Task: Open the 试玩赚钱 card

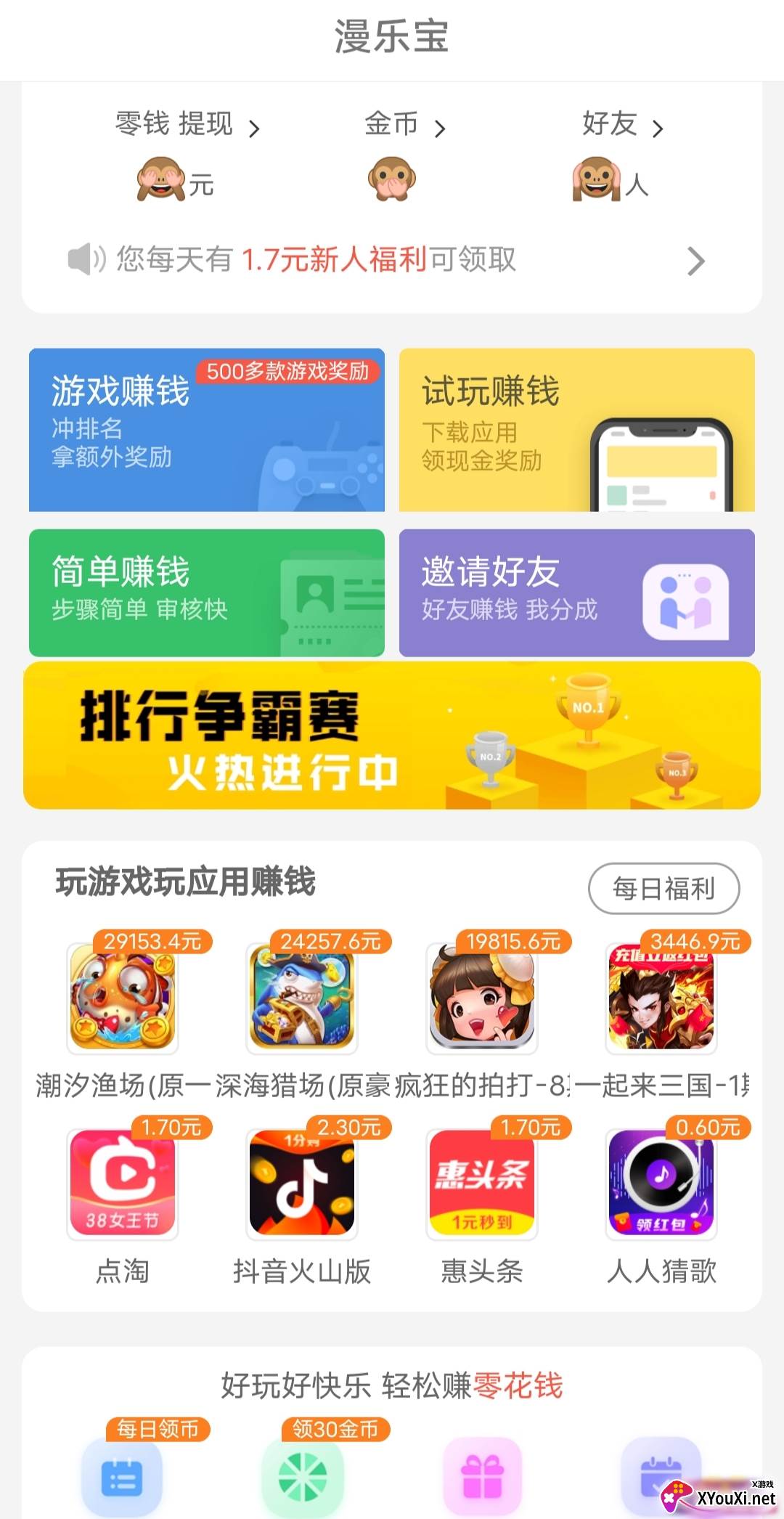Action: pyautogui.click(x=577, y=430)
